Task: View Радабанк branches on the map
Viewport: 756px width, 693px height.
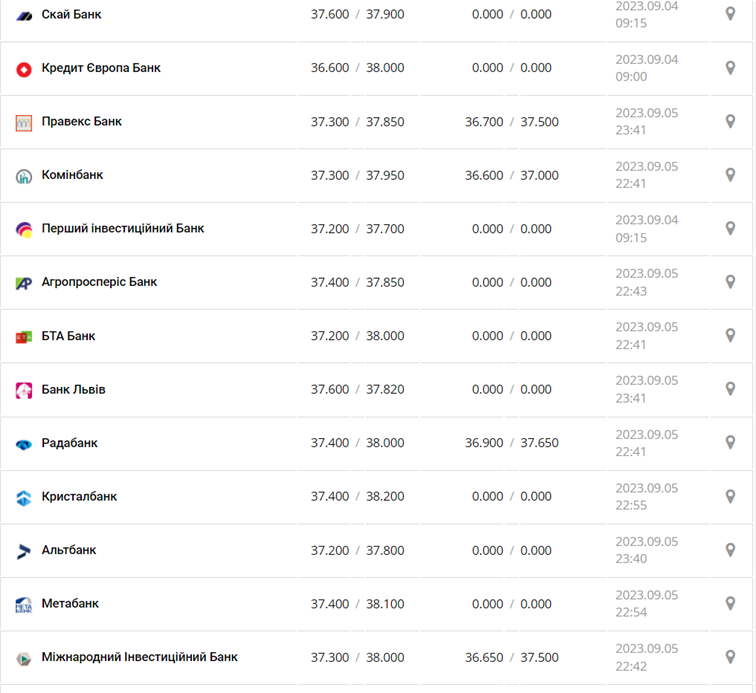Action: [x=730, y=443]
